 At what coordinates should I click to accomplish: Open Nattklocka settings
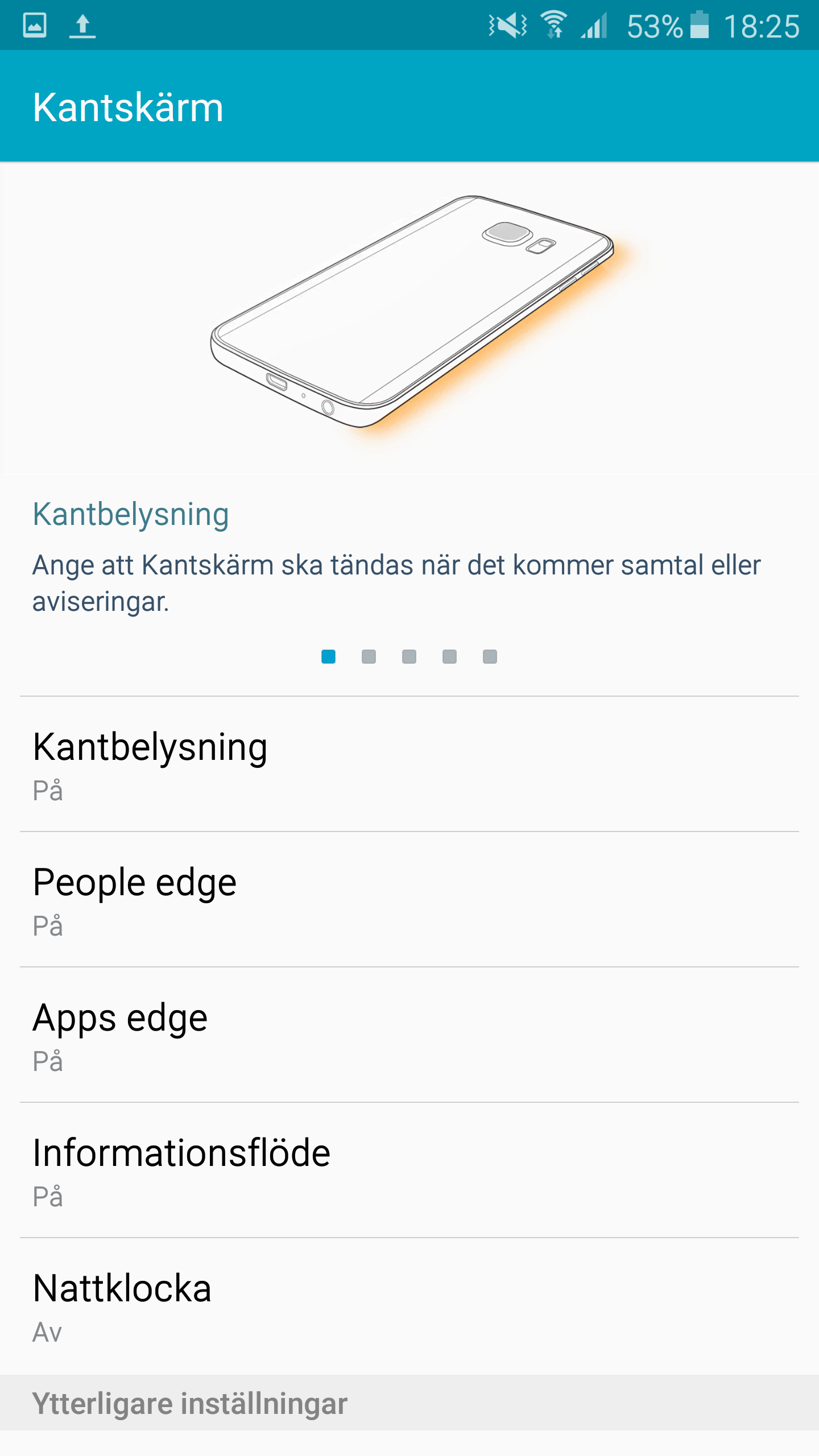409,1306
